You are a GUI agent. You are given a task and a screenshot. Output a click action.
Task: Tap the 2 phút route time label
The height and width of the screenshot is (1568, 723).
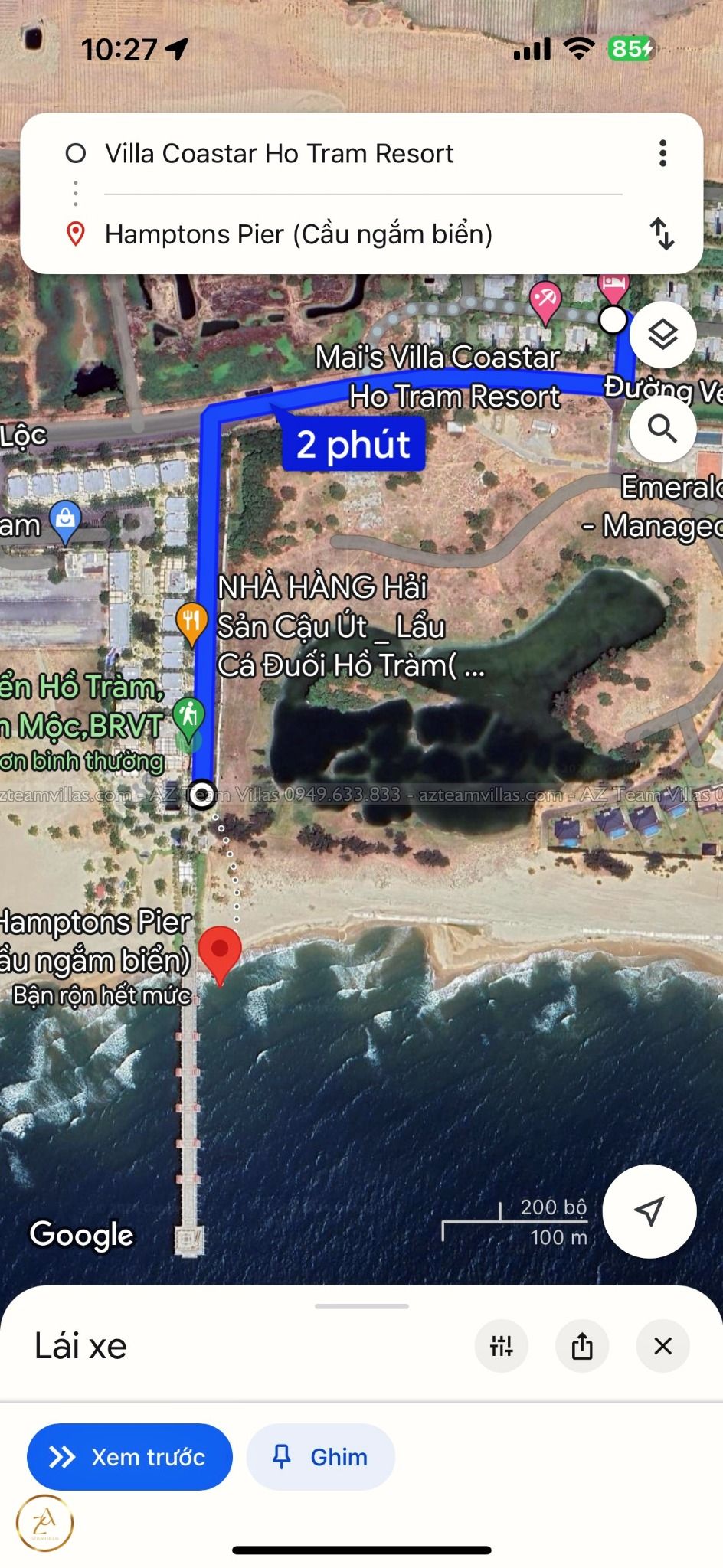(353, 444)
